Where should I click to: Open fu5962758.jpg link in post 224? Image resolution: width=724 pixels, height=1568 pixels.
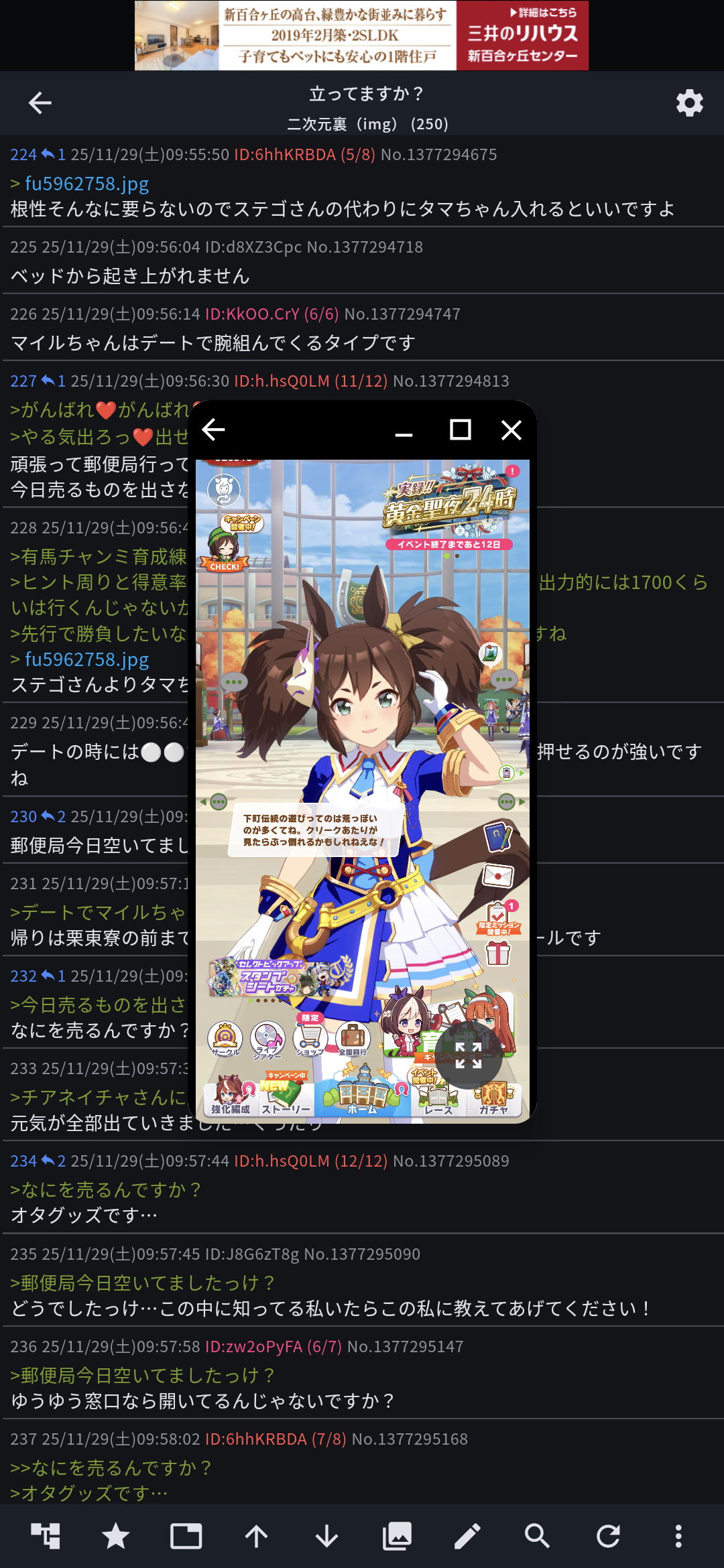click(87, 184)
